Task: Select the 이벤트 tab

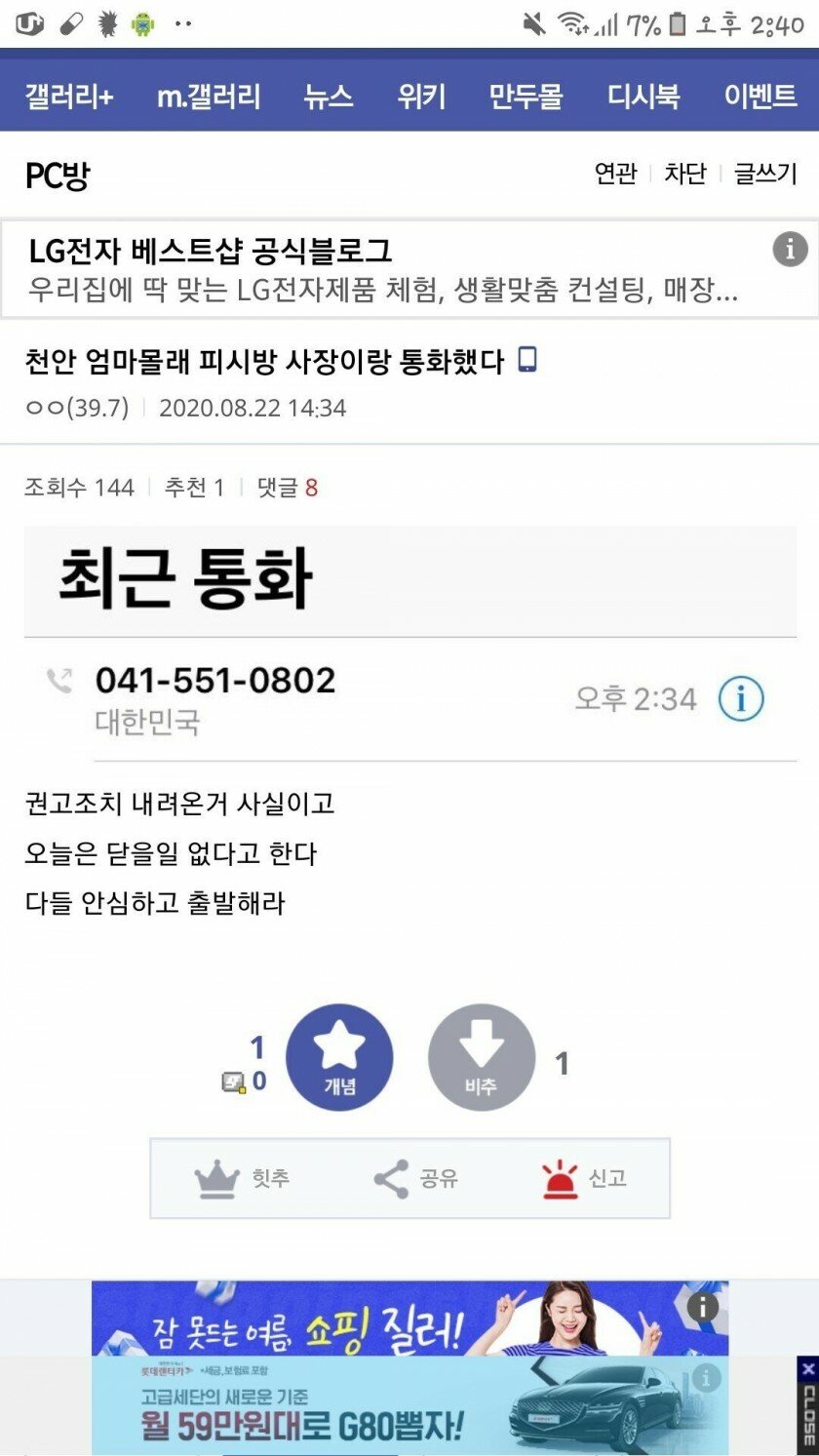Action: click(x=760, y=97)
